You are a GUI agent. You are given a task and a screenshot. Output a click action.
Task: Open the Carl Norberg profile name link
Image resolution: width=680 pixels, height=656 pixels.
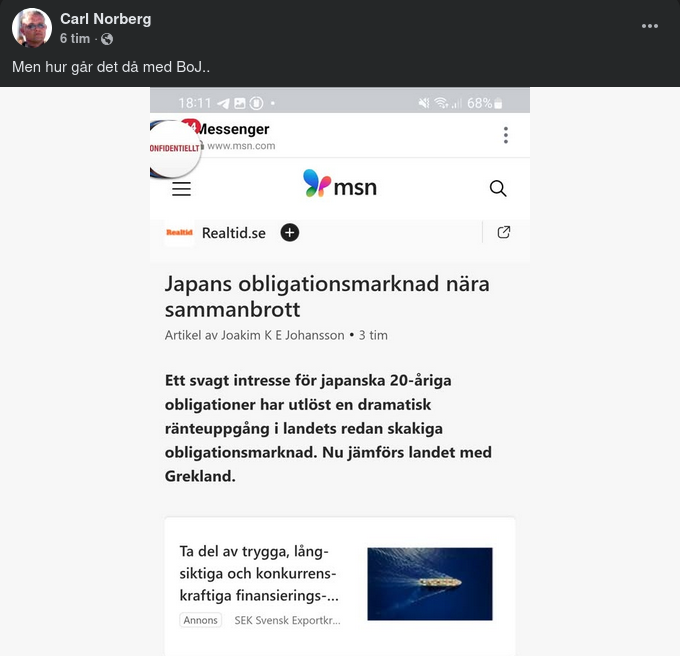coord(108,19)
